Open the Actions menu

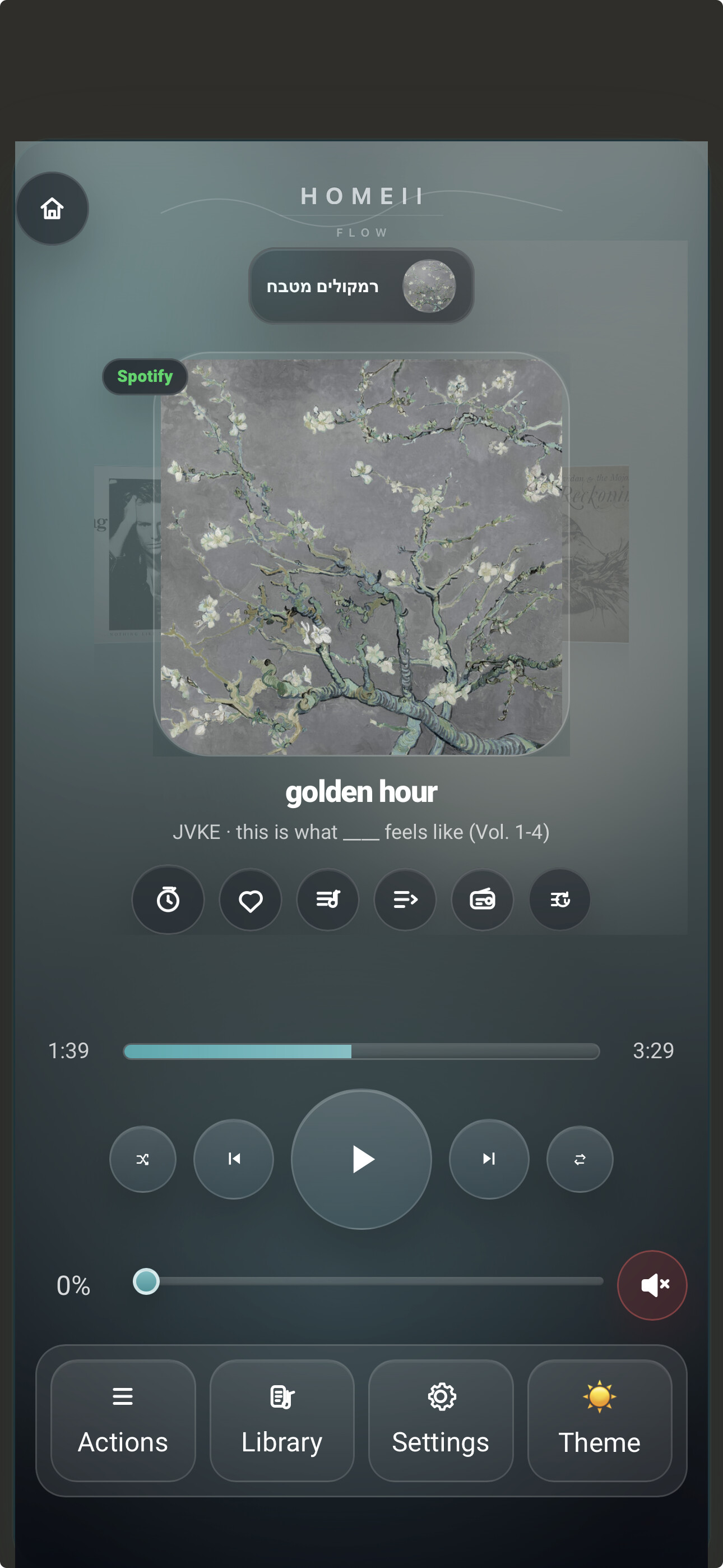123,1421
